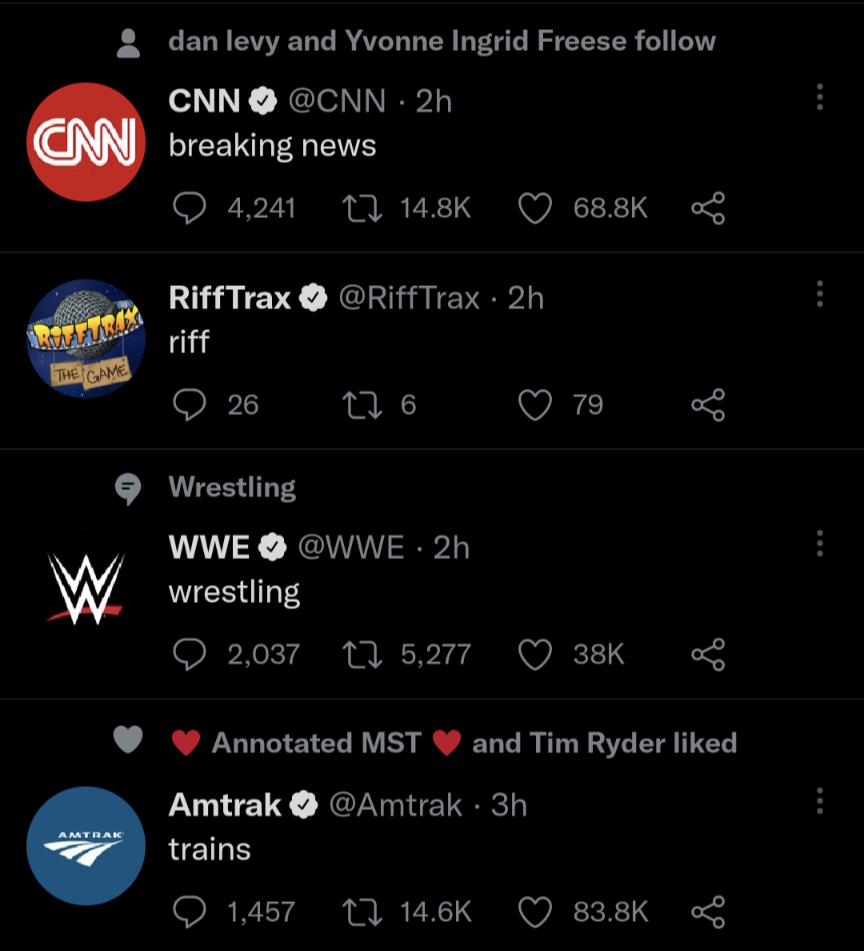The image size is (864, 951).
Task: Reply to the RiffTrax tweet
Action: (189, 404)
